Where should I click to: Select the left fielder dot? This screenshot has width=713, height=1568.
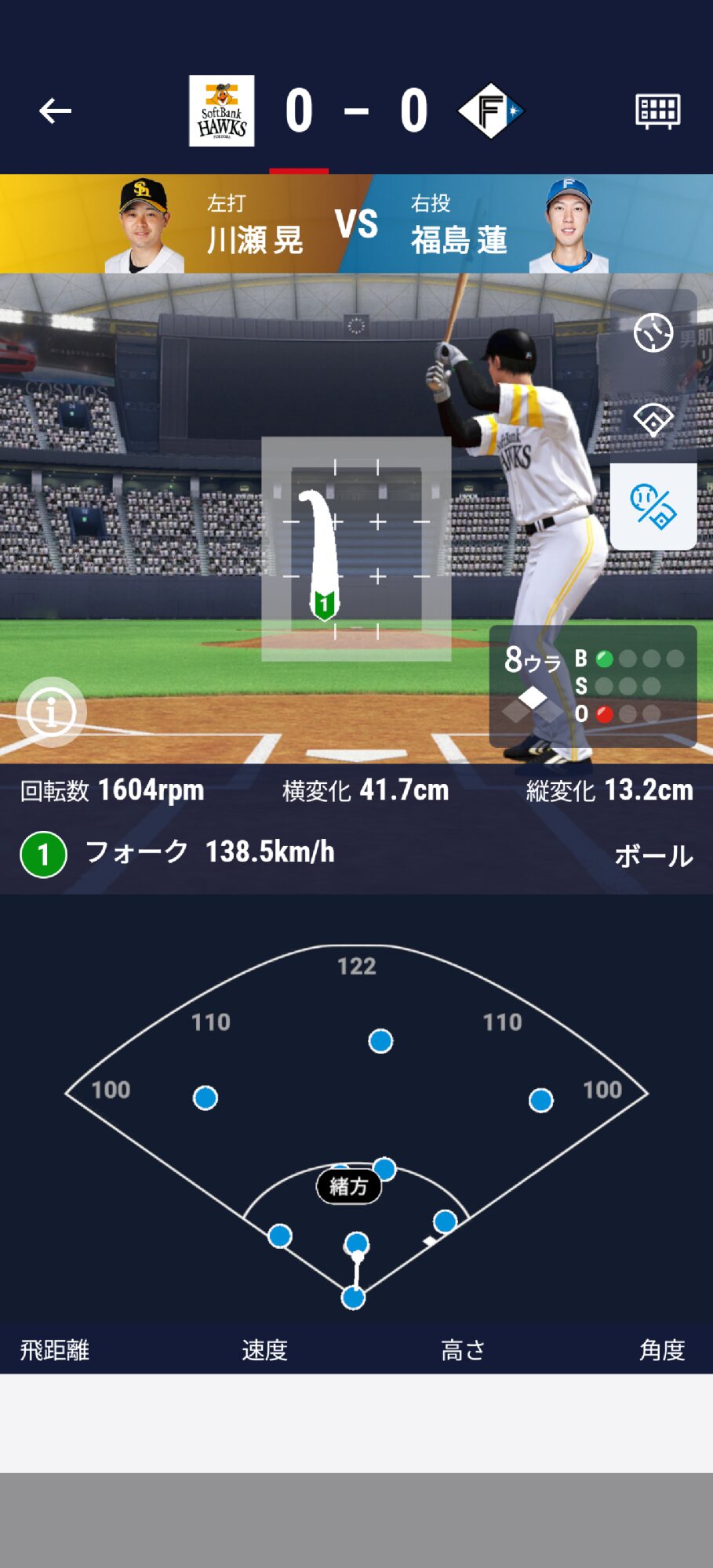[x=206, y=1098]
